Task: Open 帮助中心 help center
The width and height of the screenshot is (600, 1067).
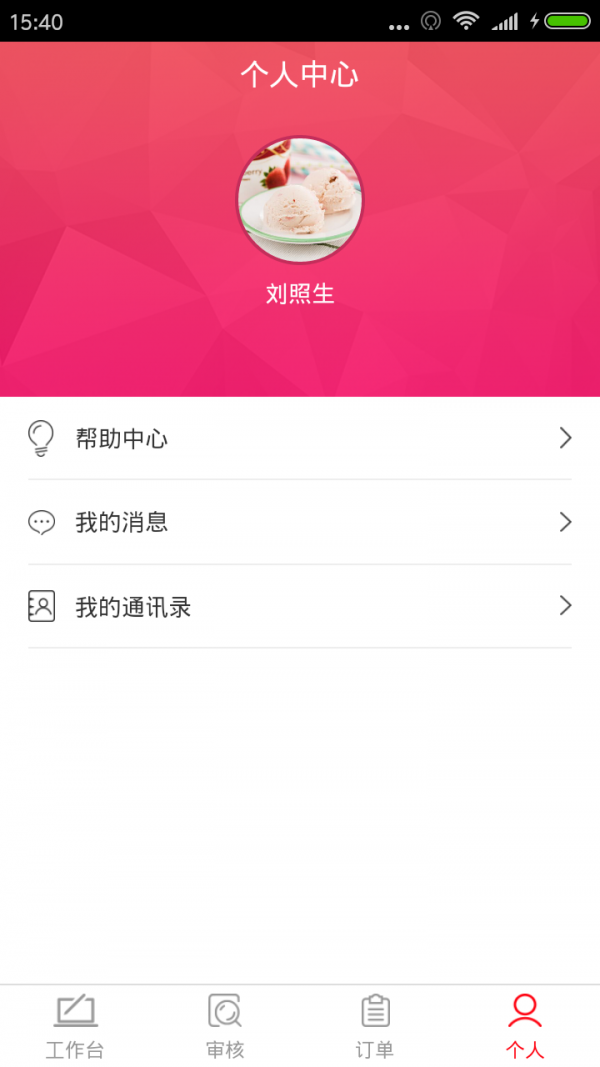Action: (x=300, y=438)
